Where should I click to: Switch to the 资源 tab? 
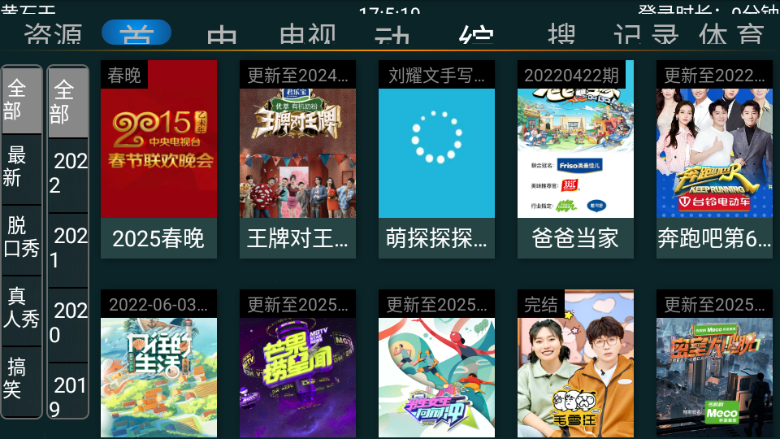click(52, 34)
